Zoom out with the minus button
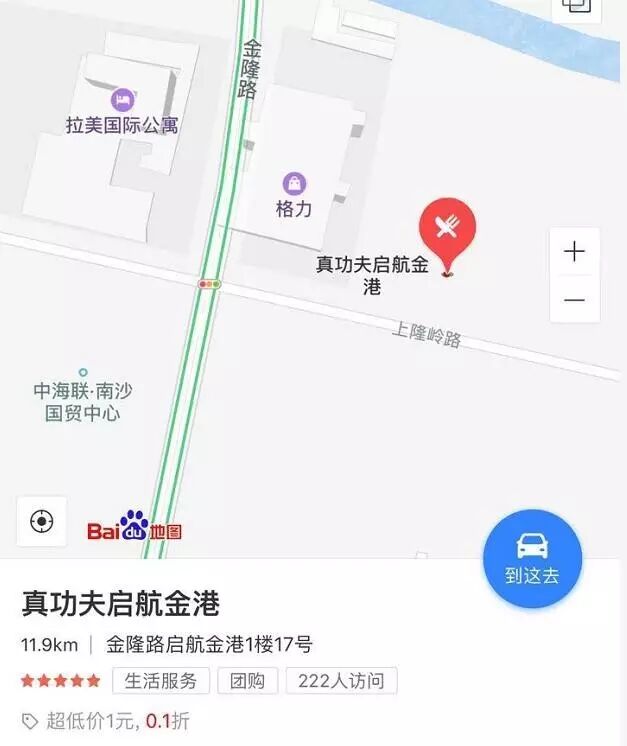Image resolution: width=627 pixels, height=746 pixels. click(575, 300)
